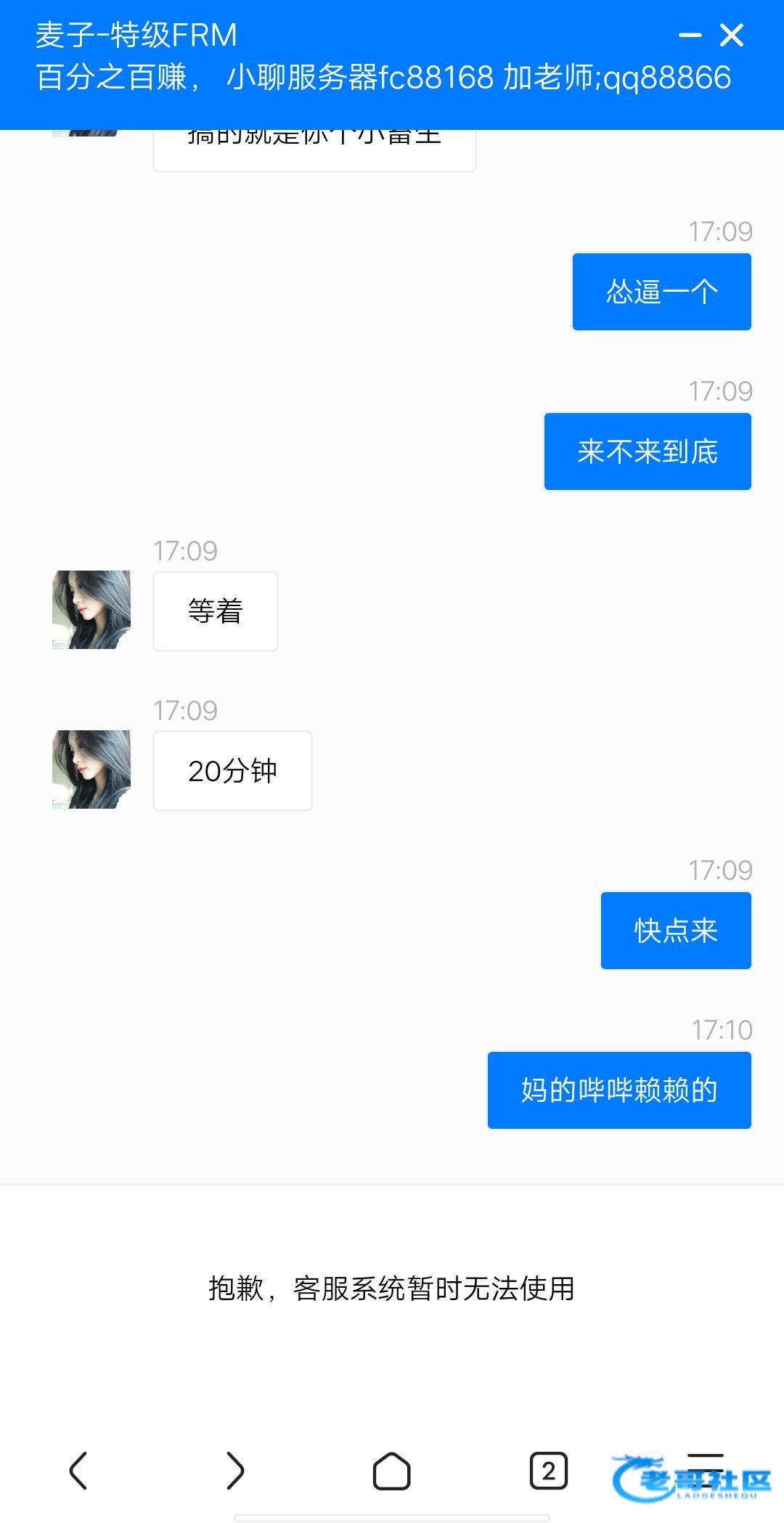Open the tab switcher showing 2 tabs
Image resolution: width=784 pixels, height=1523 pixels.
[x=549, y=1471]
